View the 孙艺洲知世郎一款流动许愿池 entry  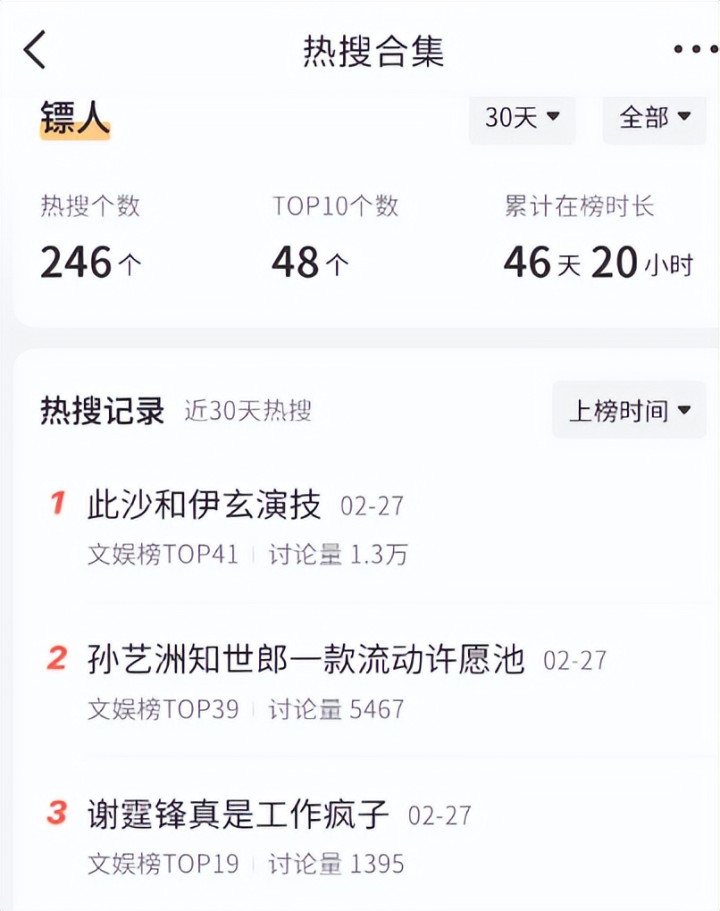pos(306,660)
